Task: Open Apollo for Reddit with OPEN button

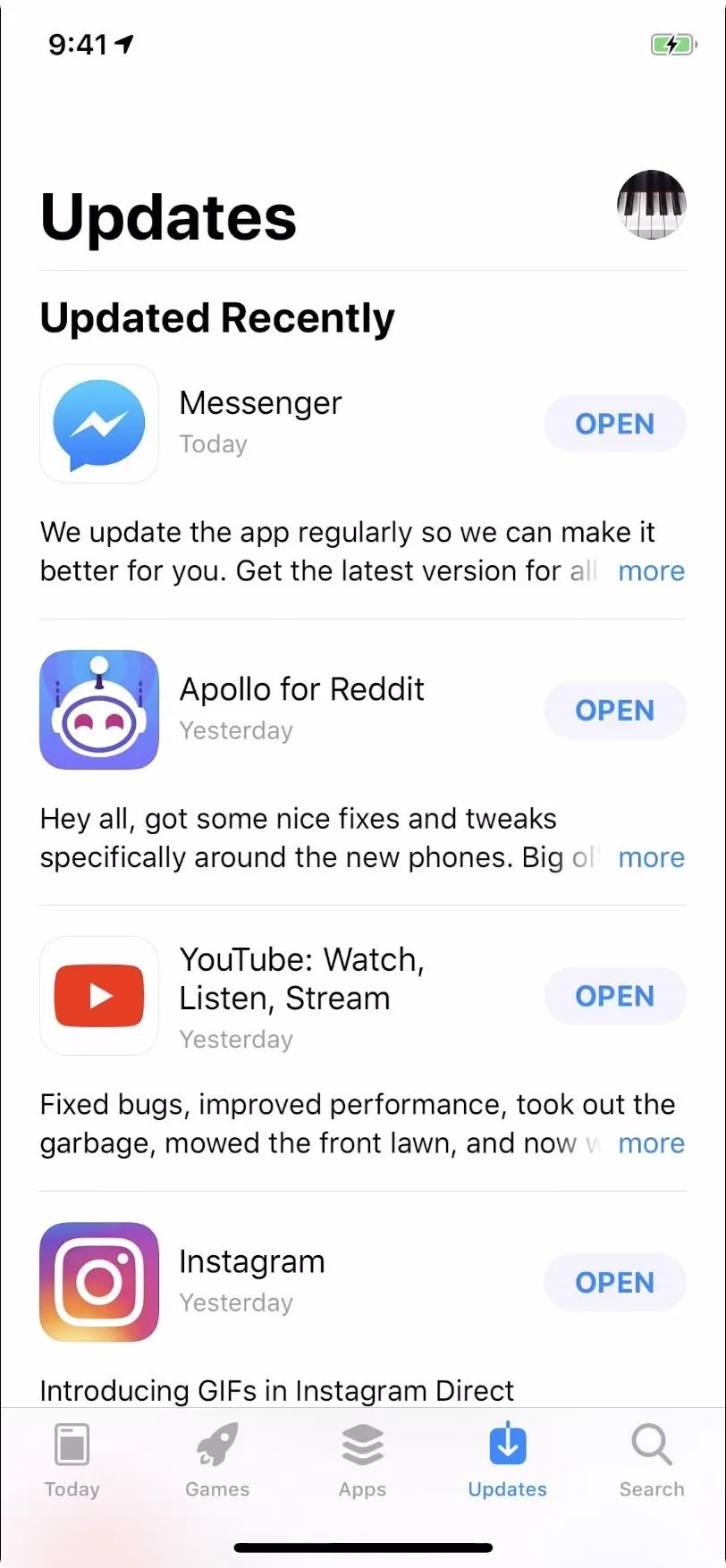Action: [615, 710]
